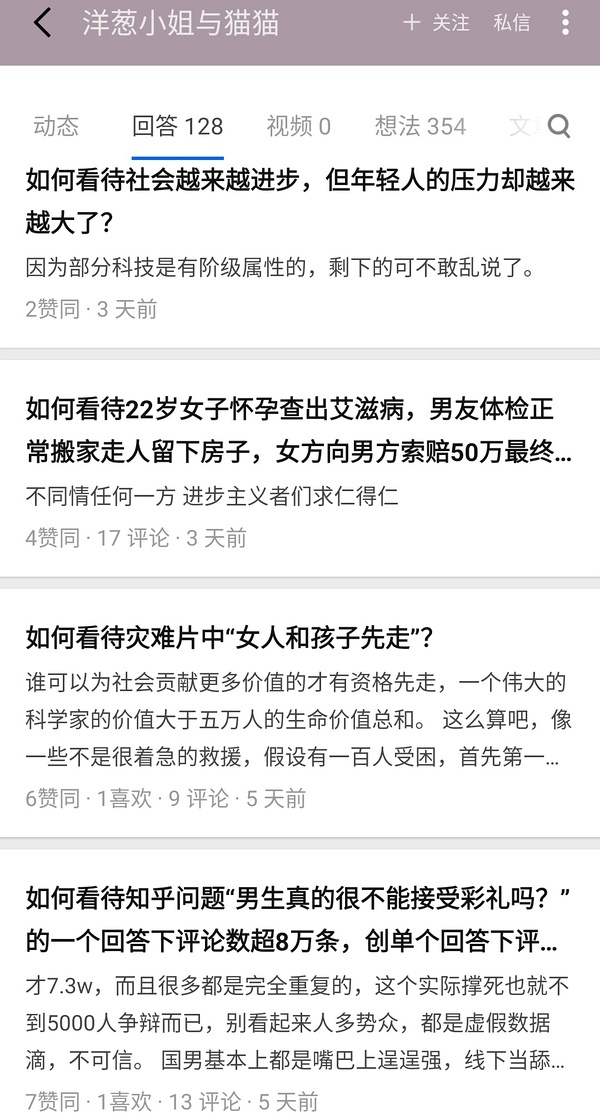Open answer about 年轻人的压力却越来越大
Image resolution: width=600 pixels, height=1120 pixels.
[300, 200]
